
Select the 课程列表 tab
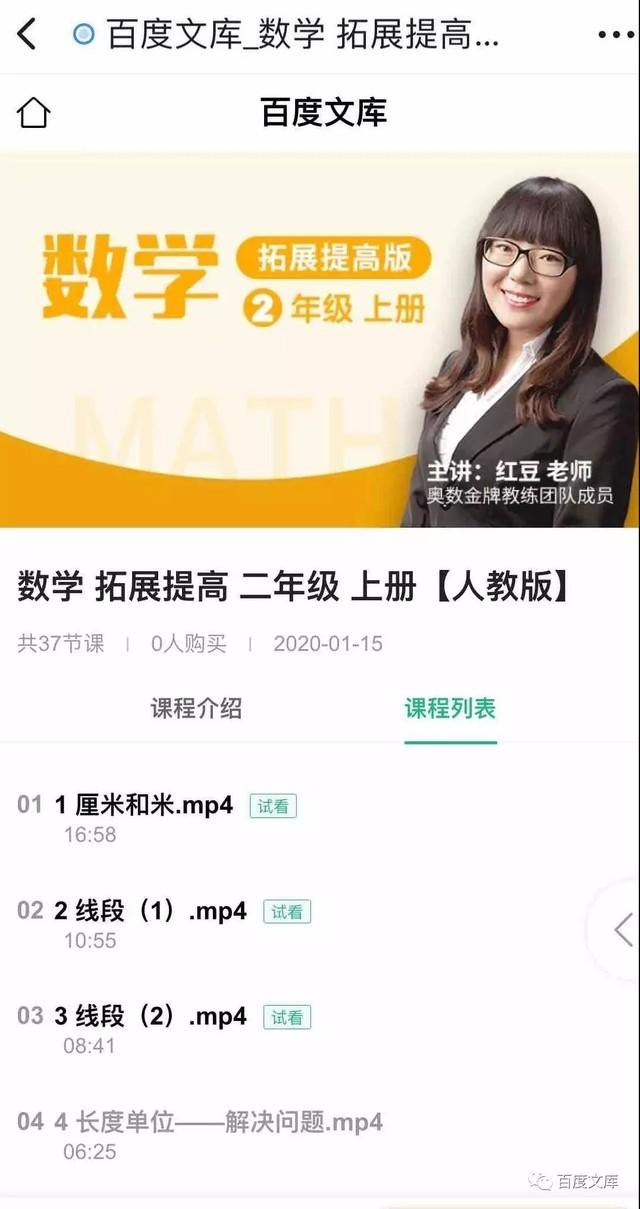450,709
